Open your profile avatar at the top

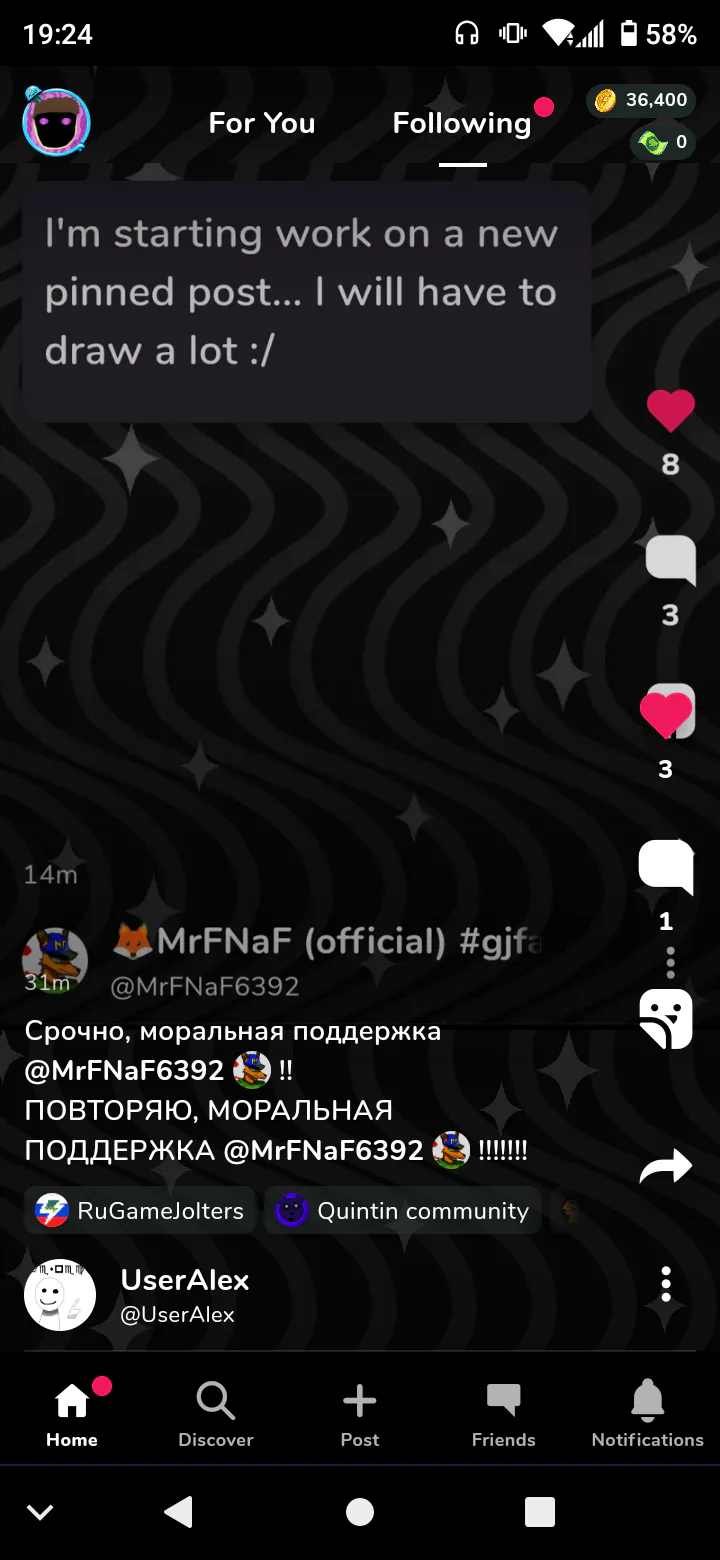pyautogui.click(x=57, y=123)
